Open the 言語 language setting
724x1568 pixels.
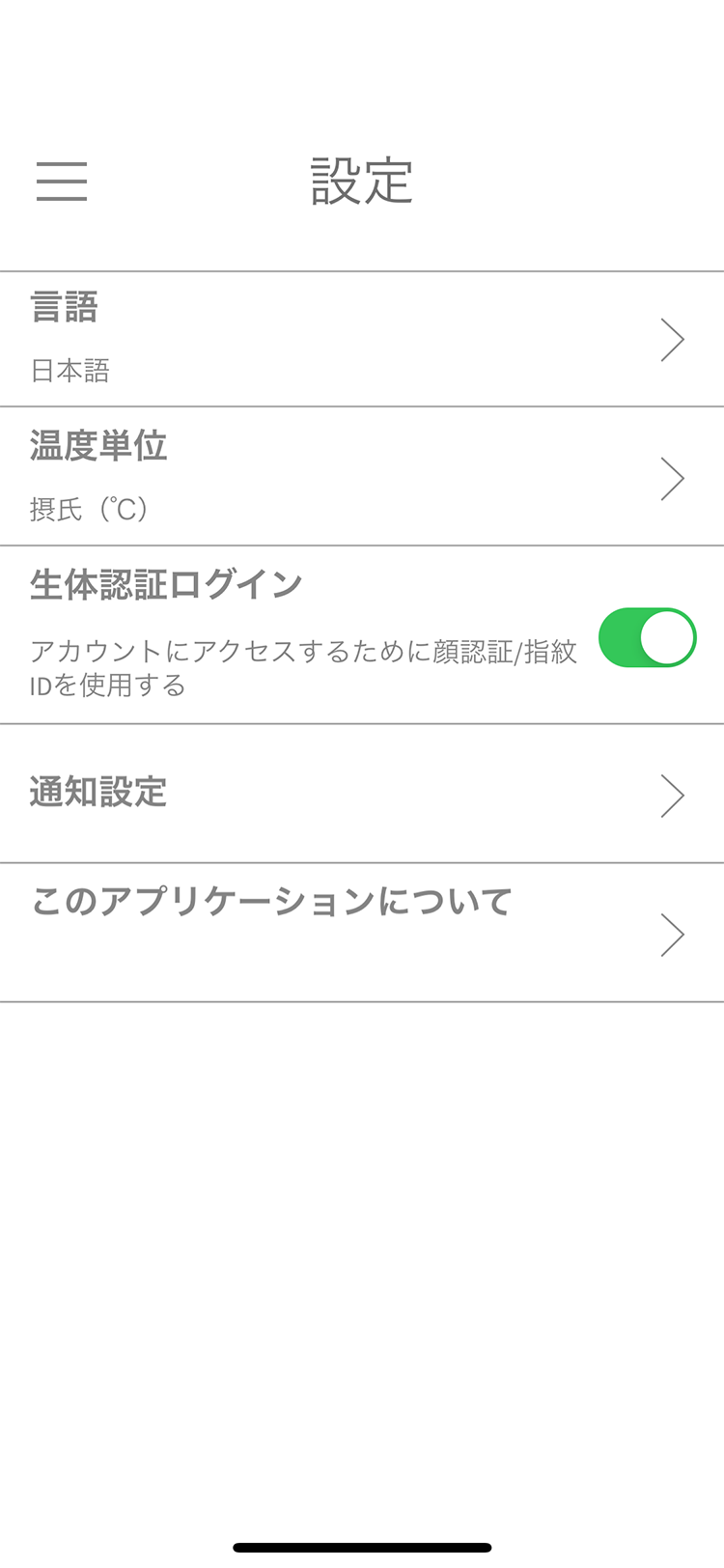[361, 339]
